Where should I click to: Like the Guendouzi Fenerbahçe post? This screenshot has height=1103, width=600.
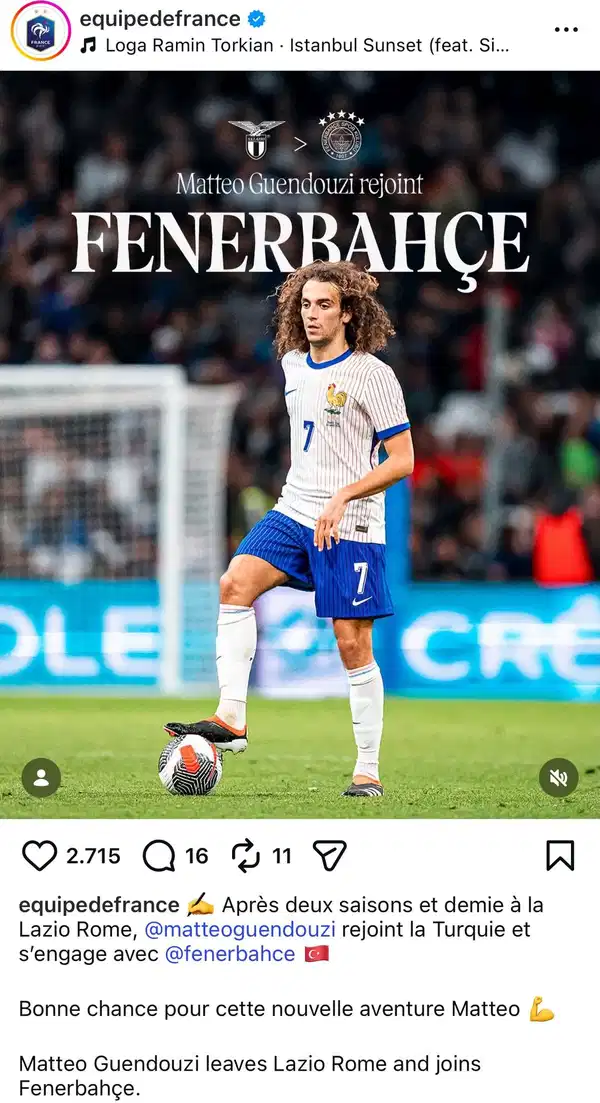39,855
